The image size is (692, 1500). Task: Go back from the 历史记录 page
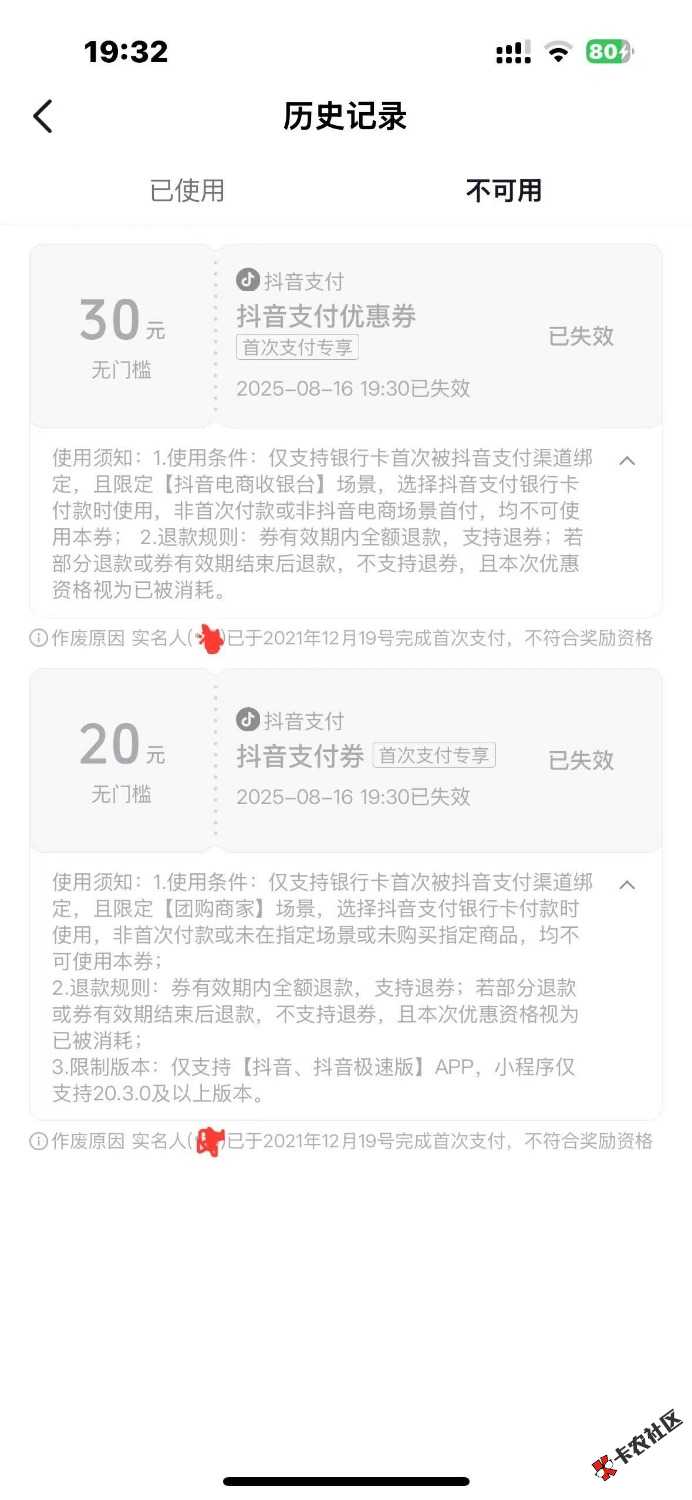click(x=42, y=117)
